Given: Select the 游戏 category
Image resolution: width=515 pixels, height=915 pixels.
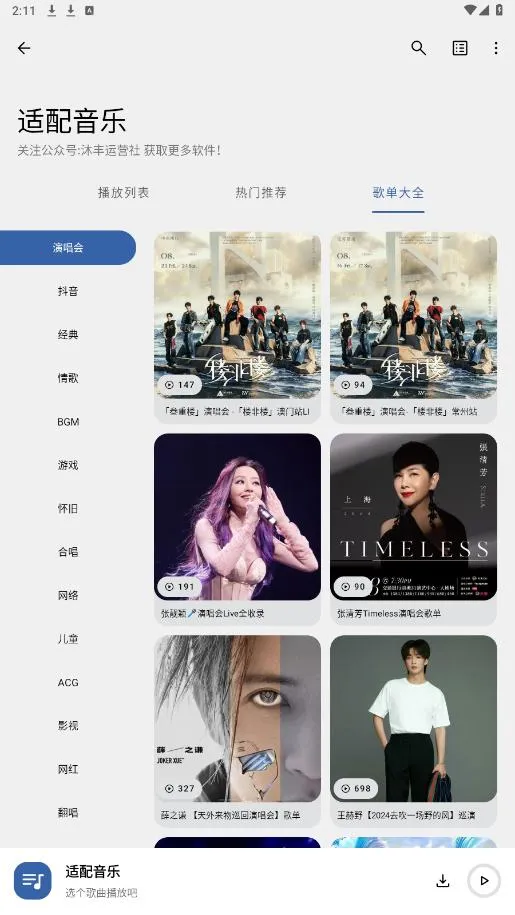Looking at the screenshot, I should (x=68, y=465).
